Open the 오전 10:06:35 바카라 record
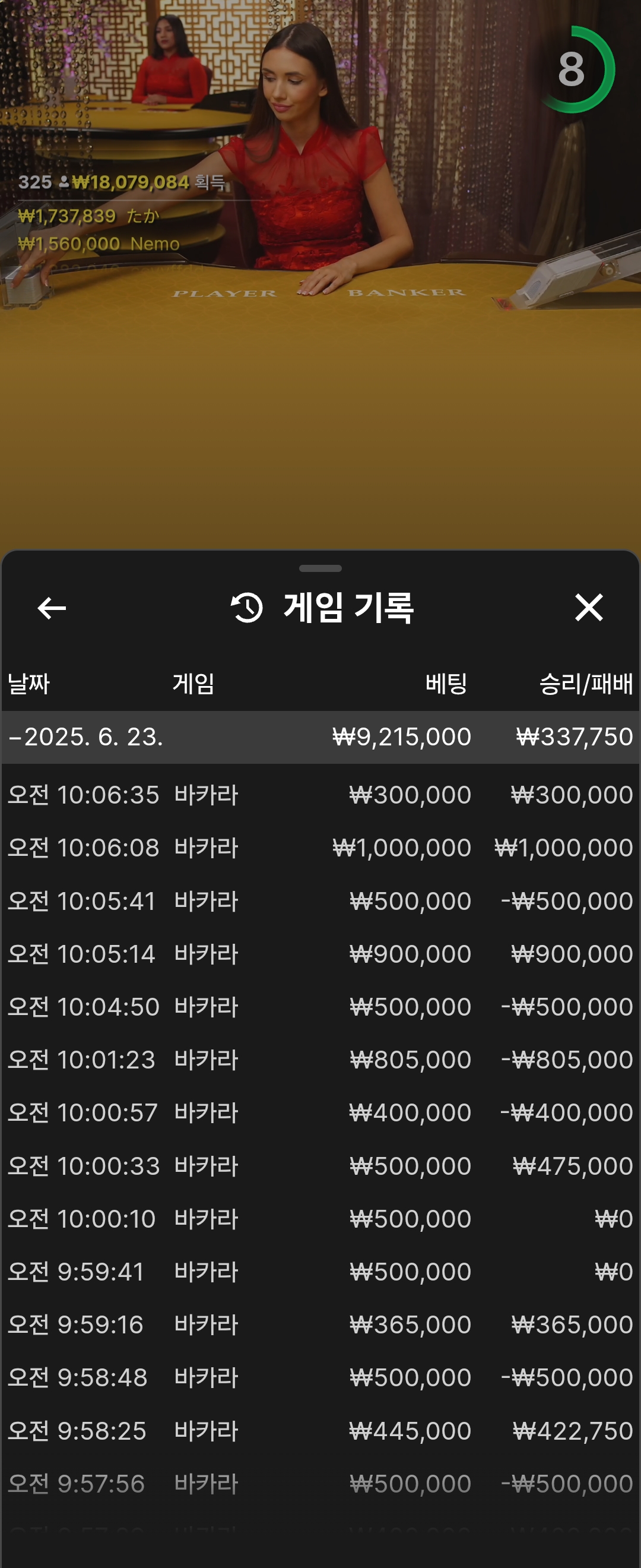Viewport: 641px width, 1568px height. [320, 795]
